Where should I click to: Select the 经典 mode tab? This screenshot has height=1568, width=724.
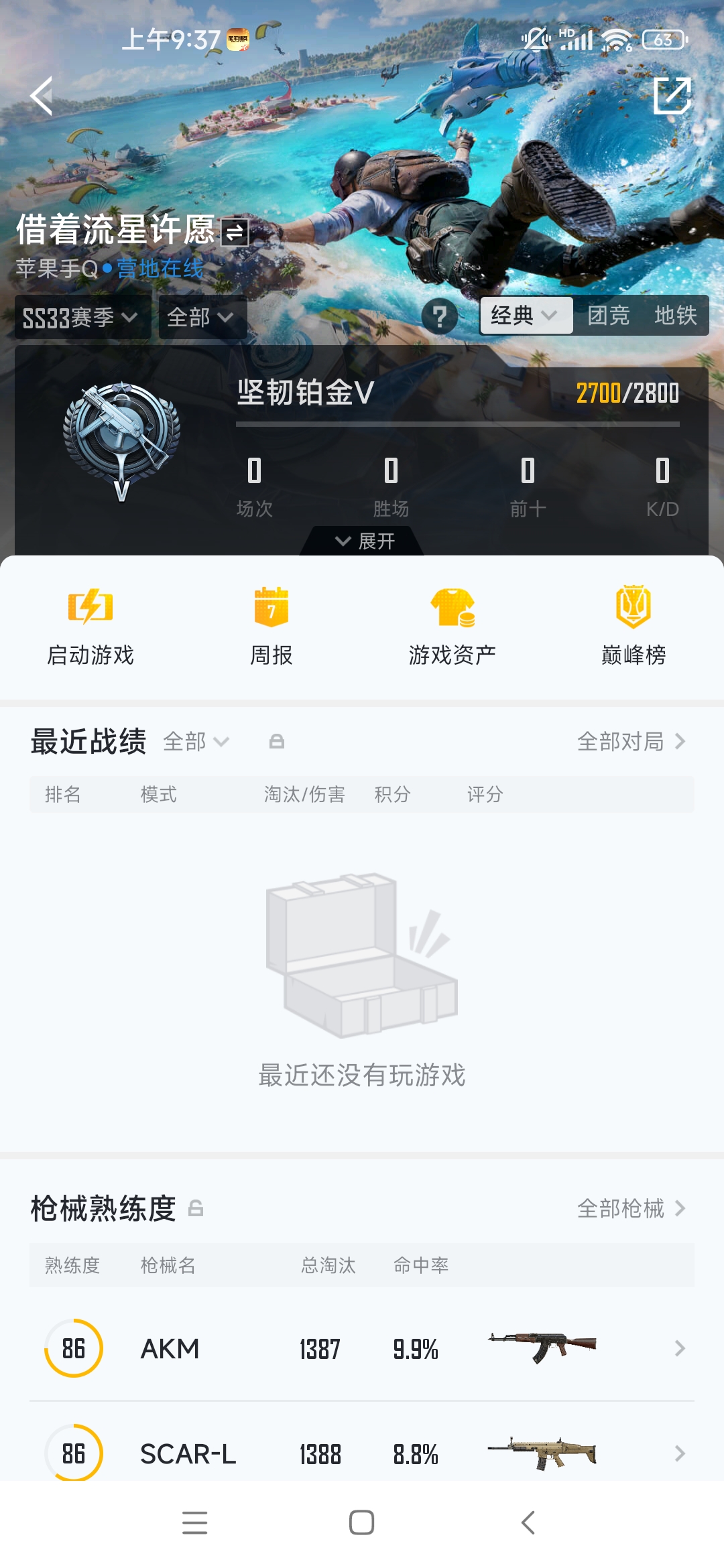[525, 316]
